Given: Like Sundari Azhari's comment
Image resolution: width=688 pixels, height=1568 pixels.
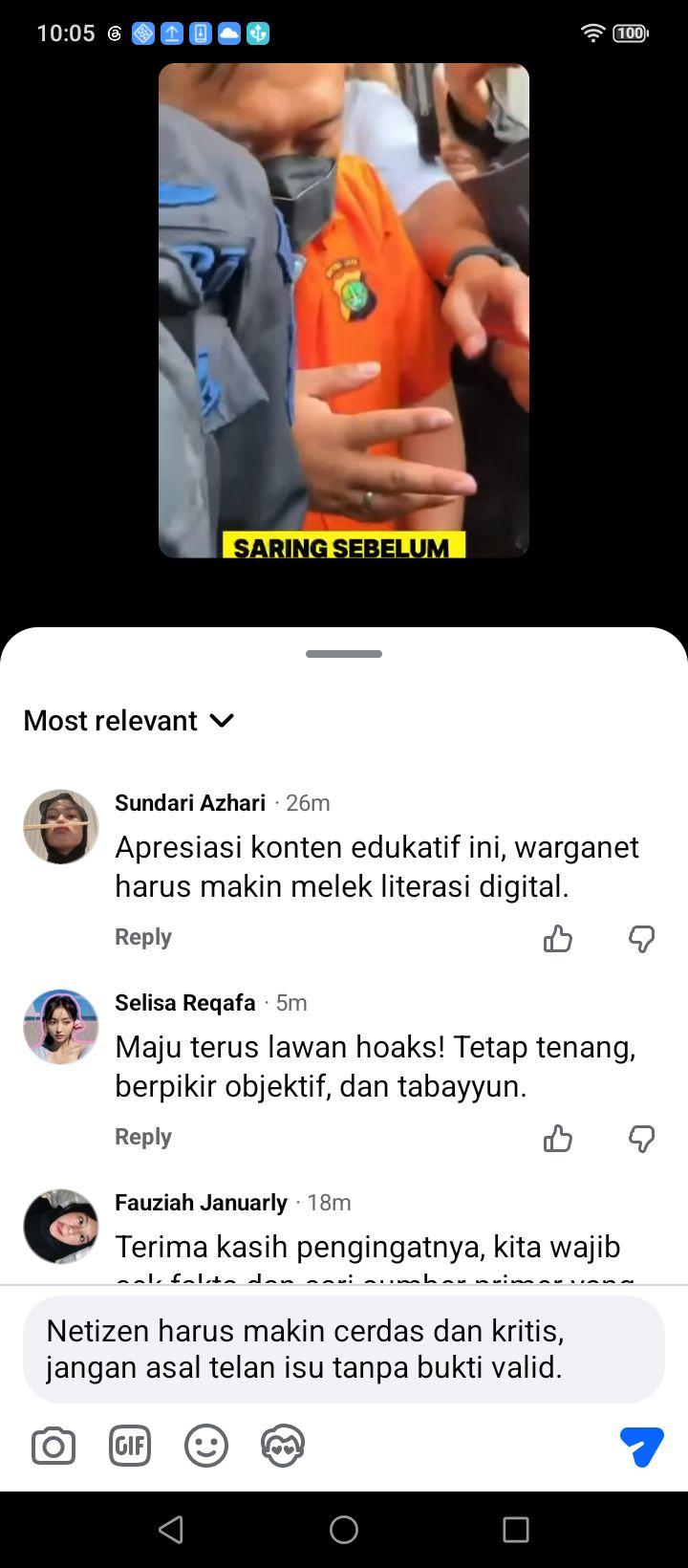Looking at the screenshot, I should 558,939.
